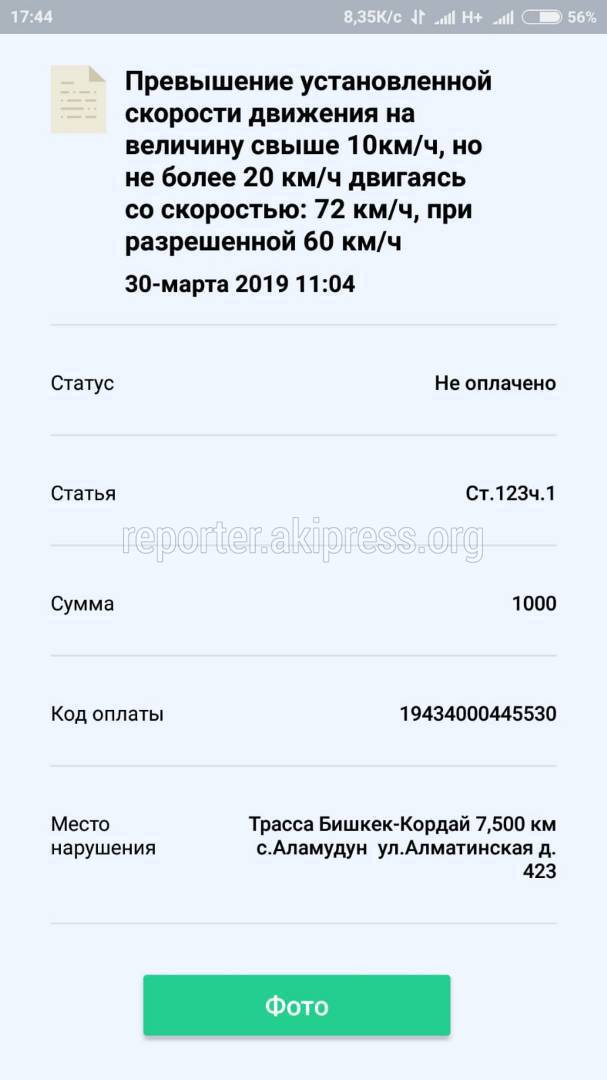Open the violation photo with Фото button
This screenshot has height=1080, width=607.
coord(296,1005)
